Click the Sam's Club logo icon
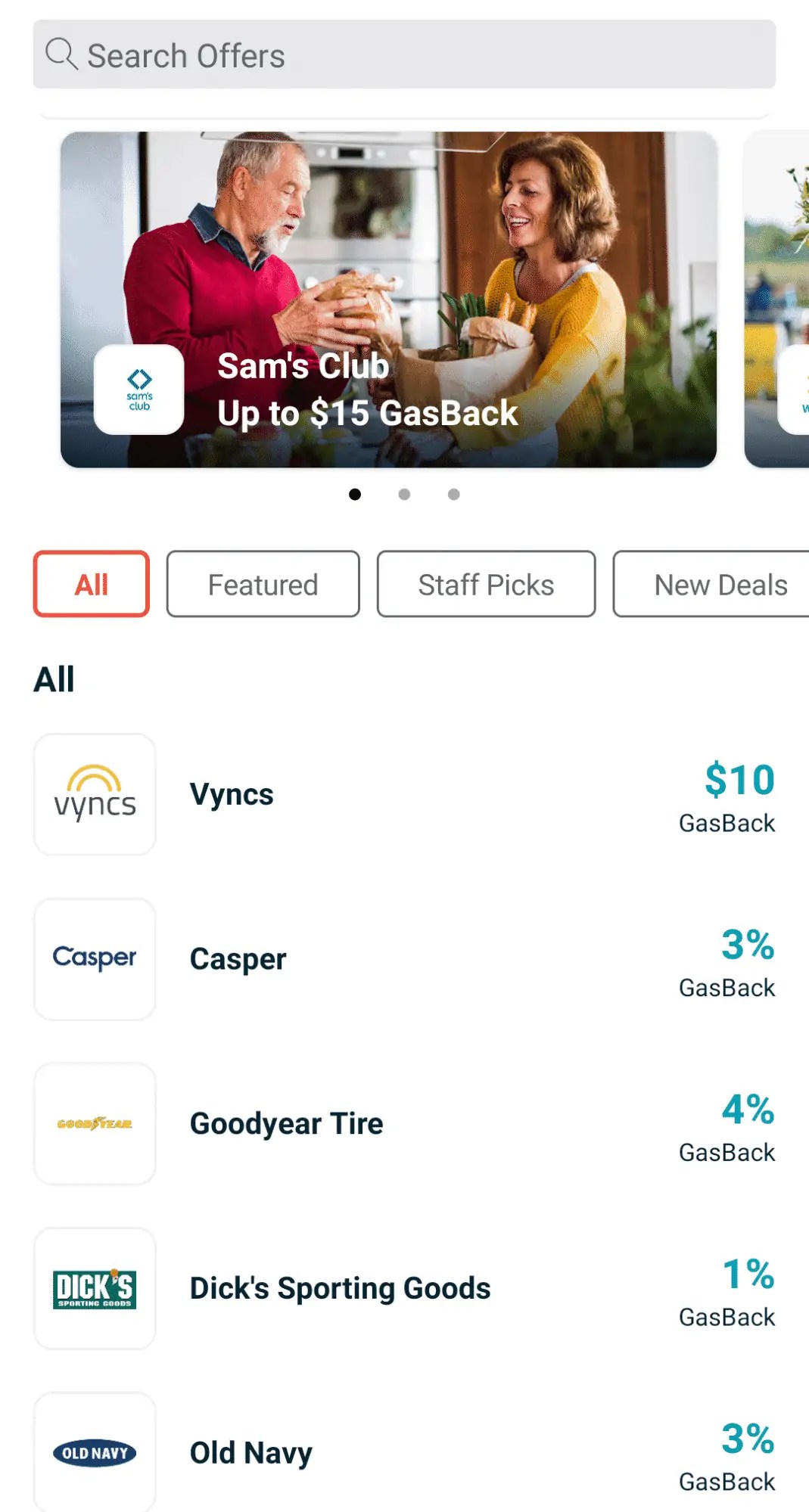 [x=138, y=390]
